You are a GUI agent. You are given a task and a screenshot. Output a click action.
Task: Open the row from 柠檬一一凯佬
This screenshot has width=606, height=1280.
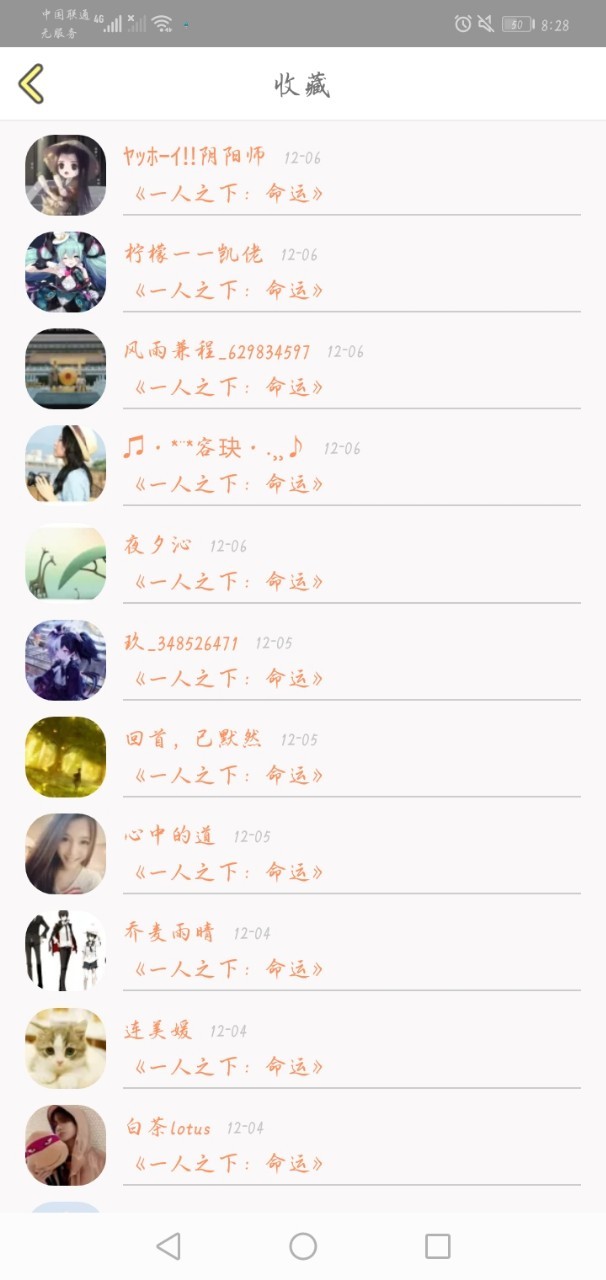click(303, 272)
